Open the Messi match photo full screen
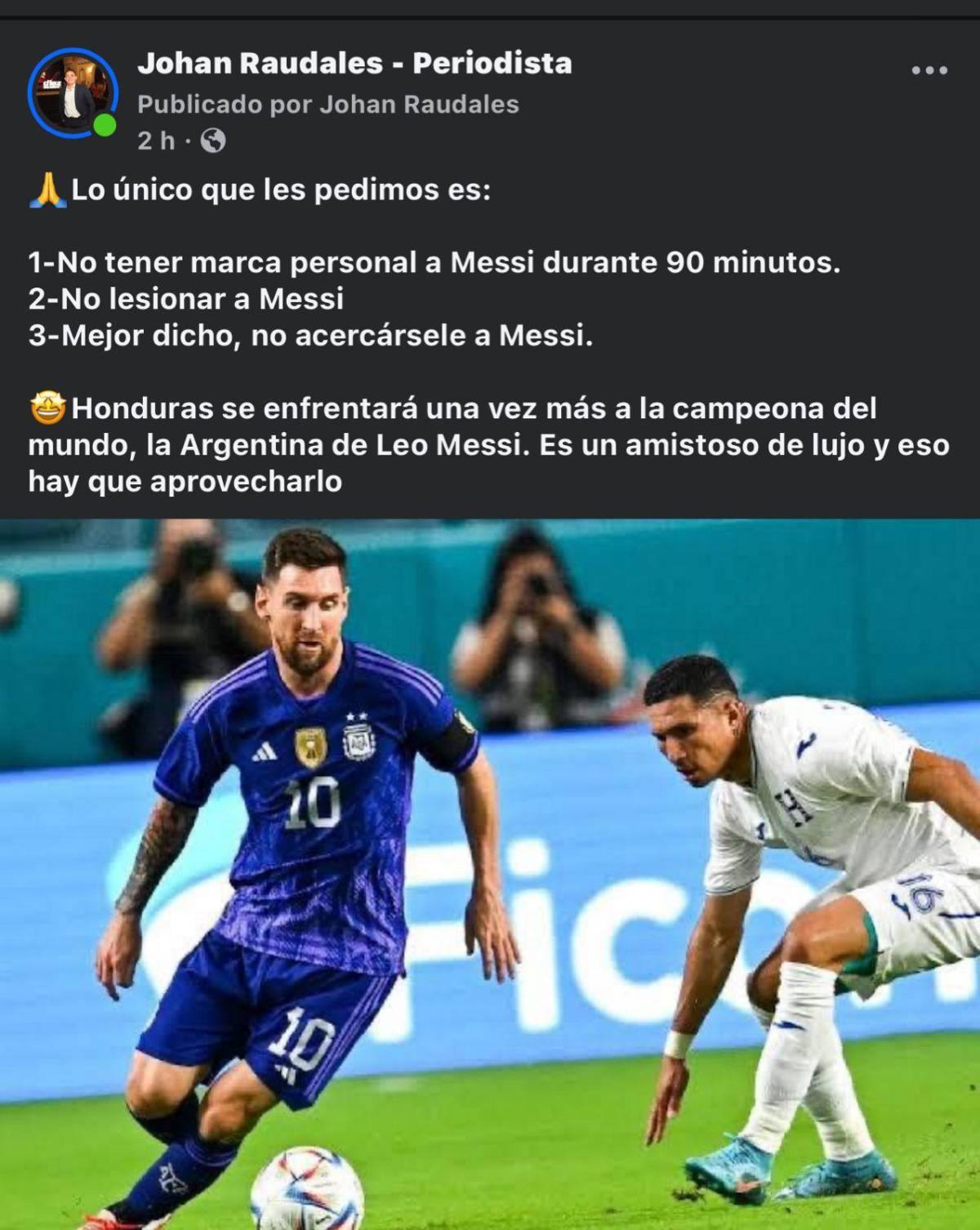This screenshot has width=980, height=1230. tap(490, 874)
